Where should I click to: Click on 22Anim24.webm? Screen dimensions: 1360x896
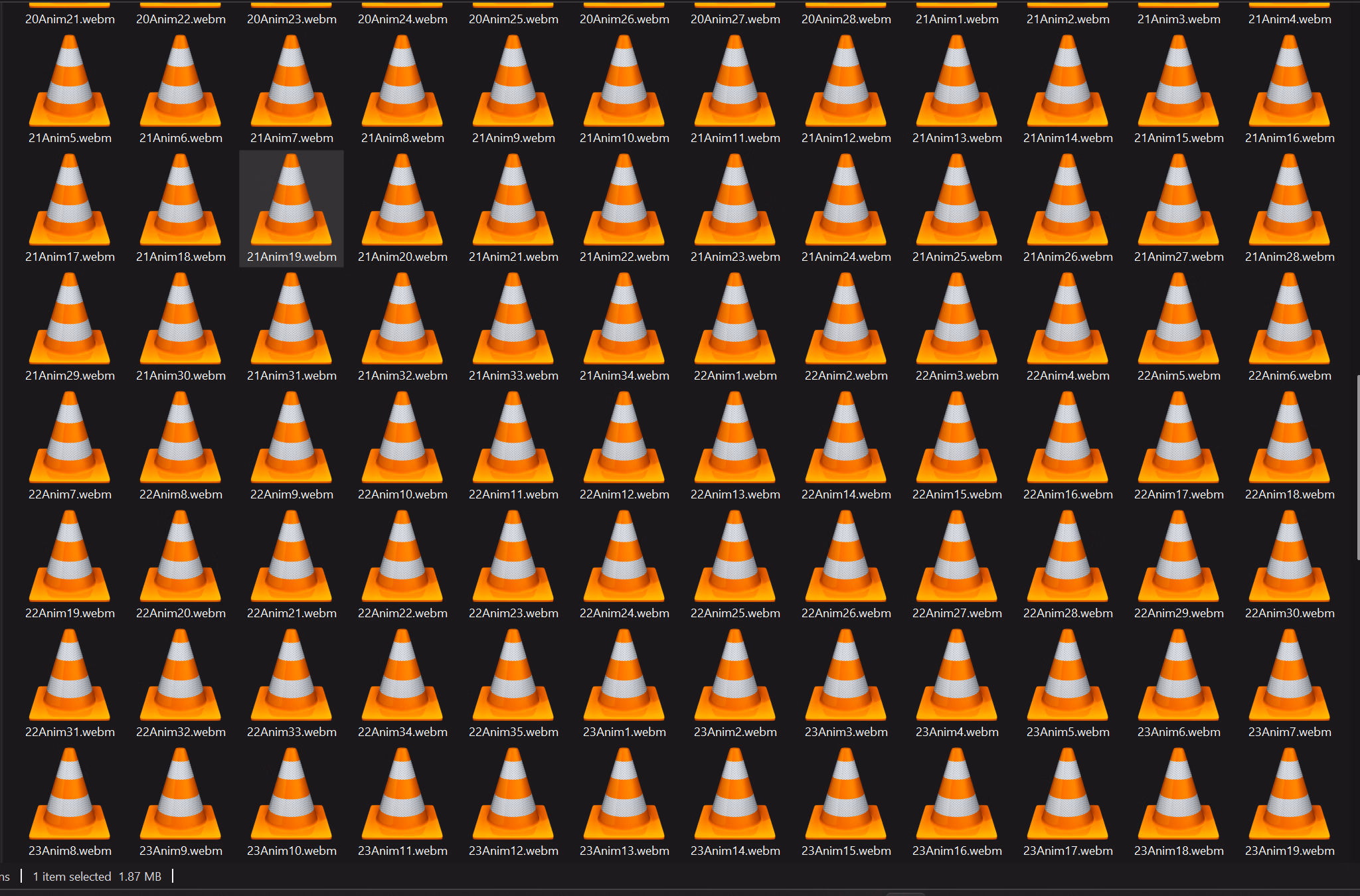[624, 558]
